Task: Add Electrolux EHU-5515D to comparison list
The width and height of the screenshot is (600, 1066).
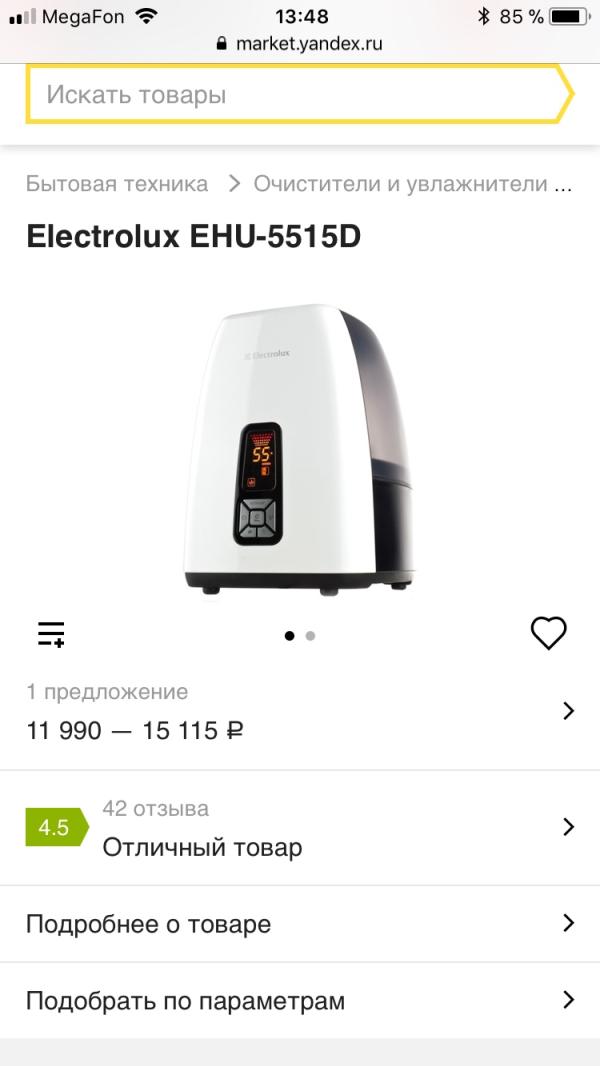Action: 51,634
